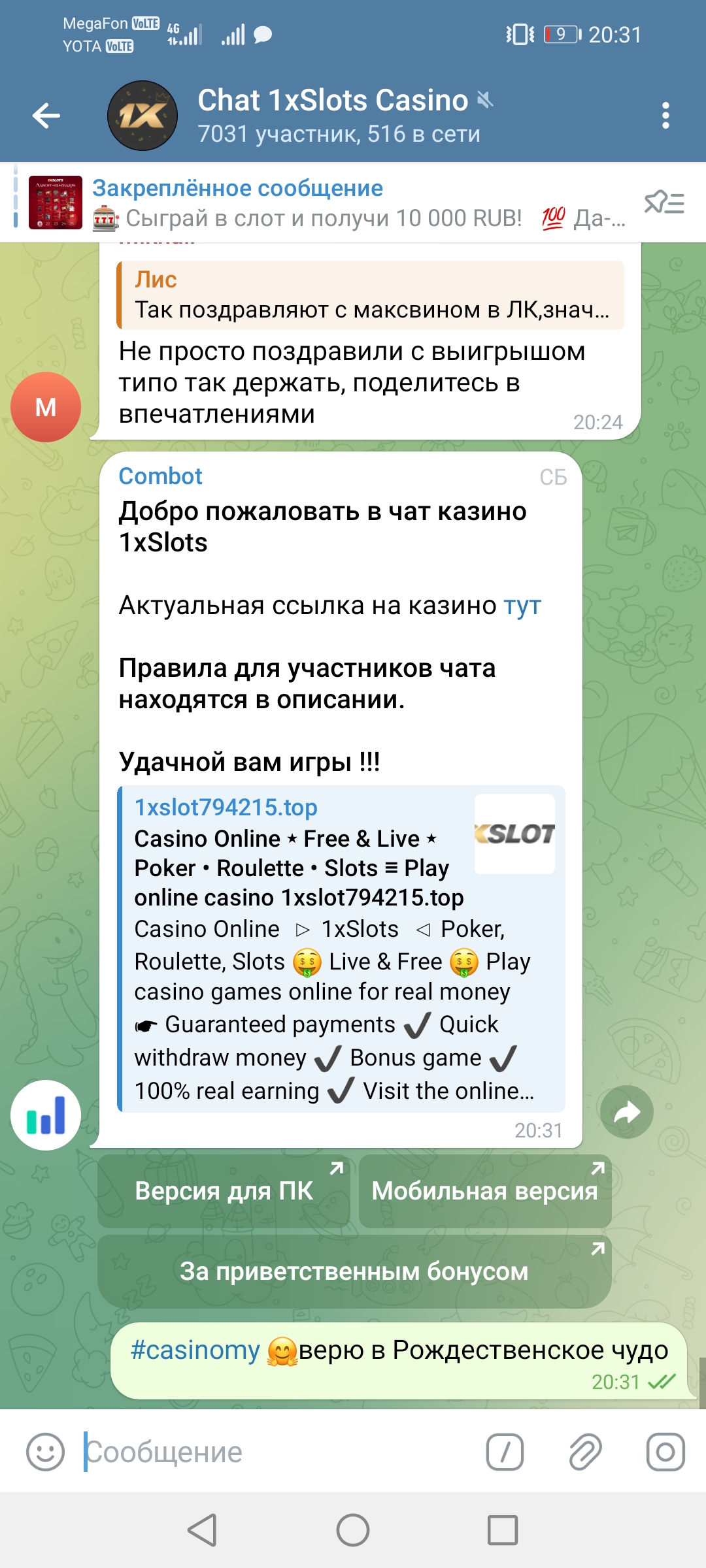Open Combot sender profile name

(x=160, y=476)
